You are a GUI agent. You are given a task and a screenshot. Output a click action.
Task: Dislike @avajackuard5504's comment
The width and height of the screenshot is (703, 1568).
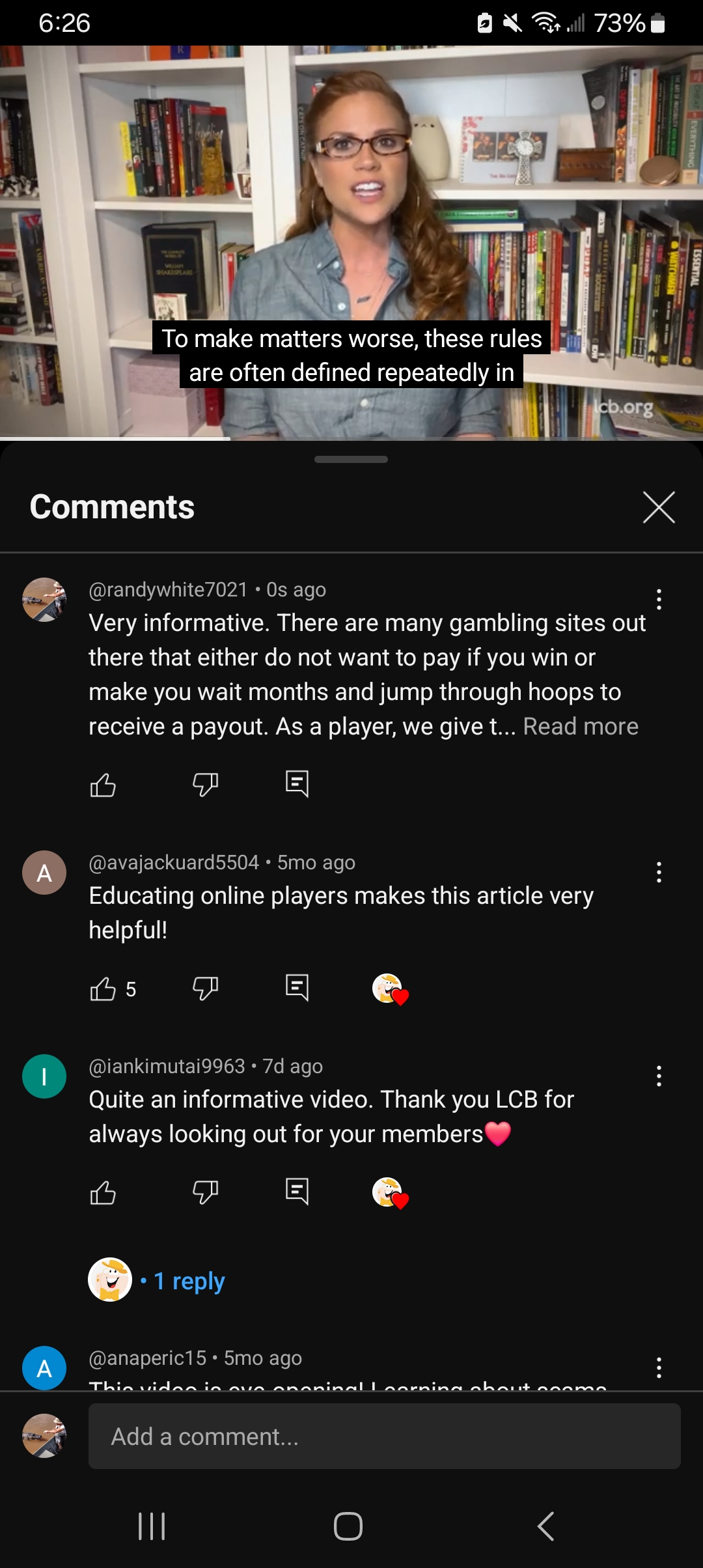coord(205,988)
